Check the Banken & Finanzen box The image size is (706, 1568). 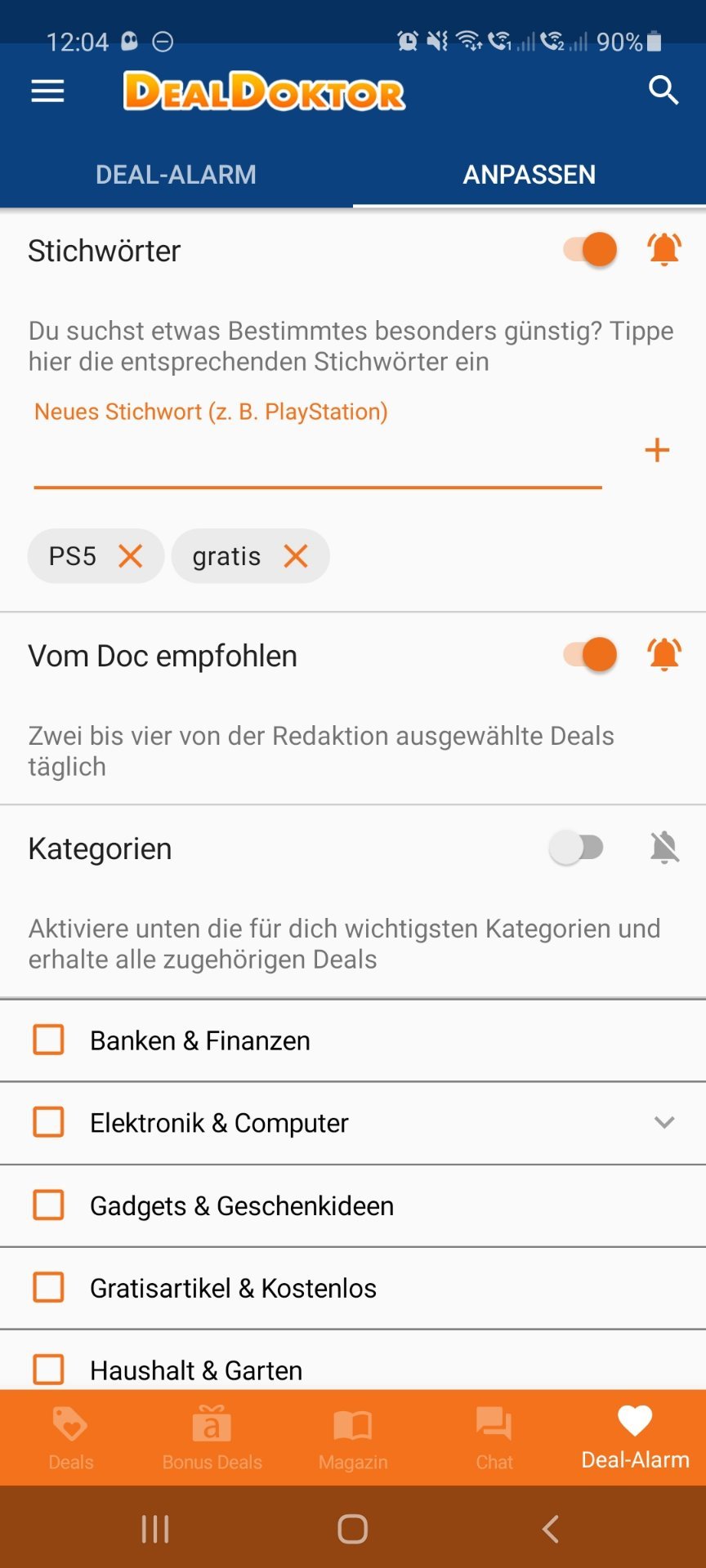point(48,1040)
